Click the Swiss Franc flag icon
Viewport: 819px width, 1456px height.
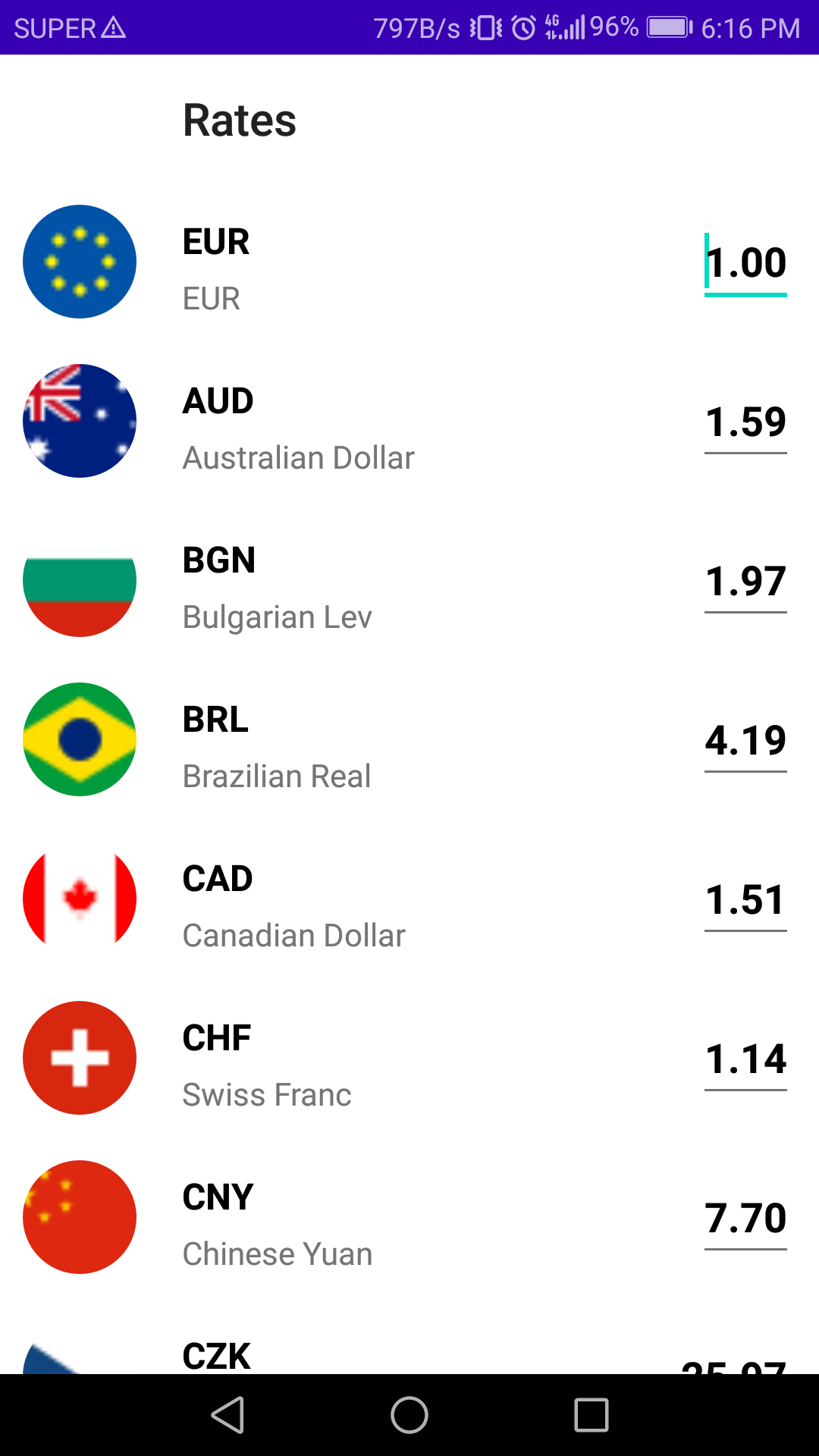tap(80, 1057)
